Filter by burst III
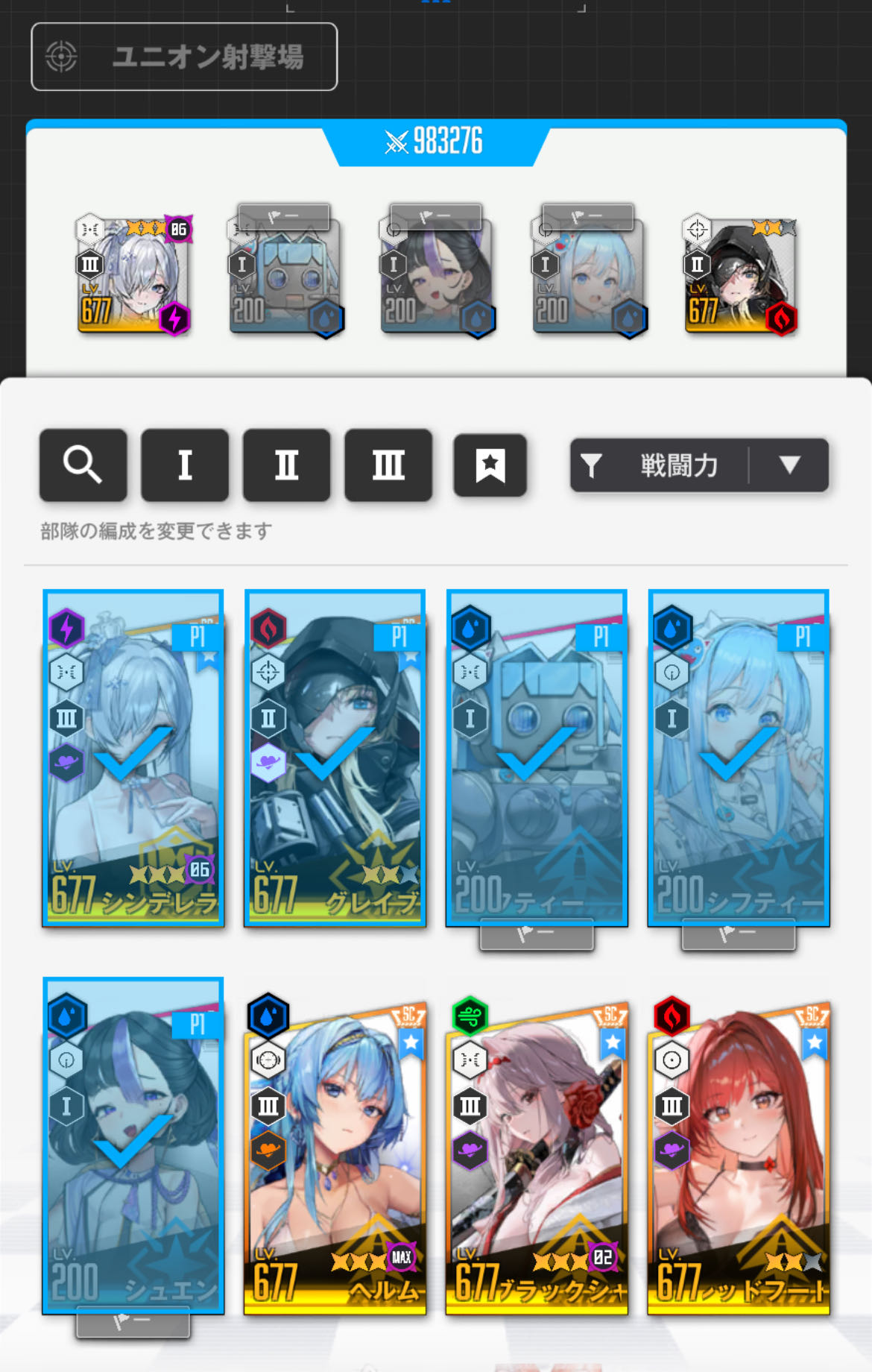Image resolution: width=872 pixels, height=1372 pixels. pyautogui.click(x=388, y=465)
